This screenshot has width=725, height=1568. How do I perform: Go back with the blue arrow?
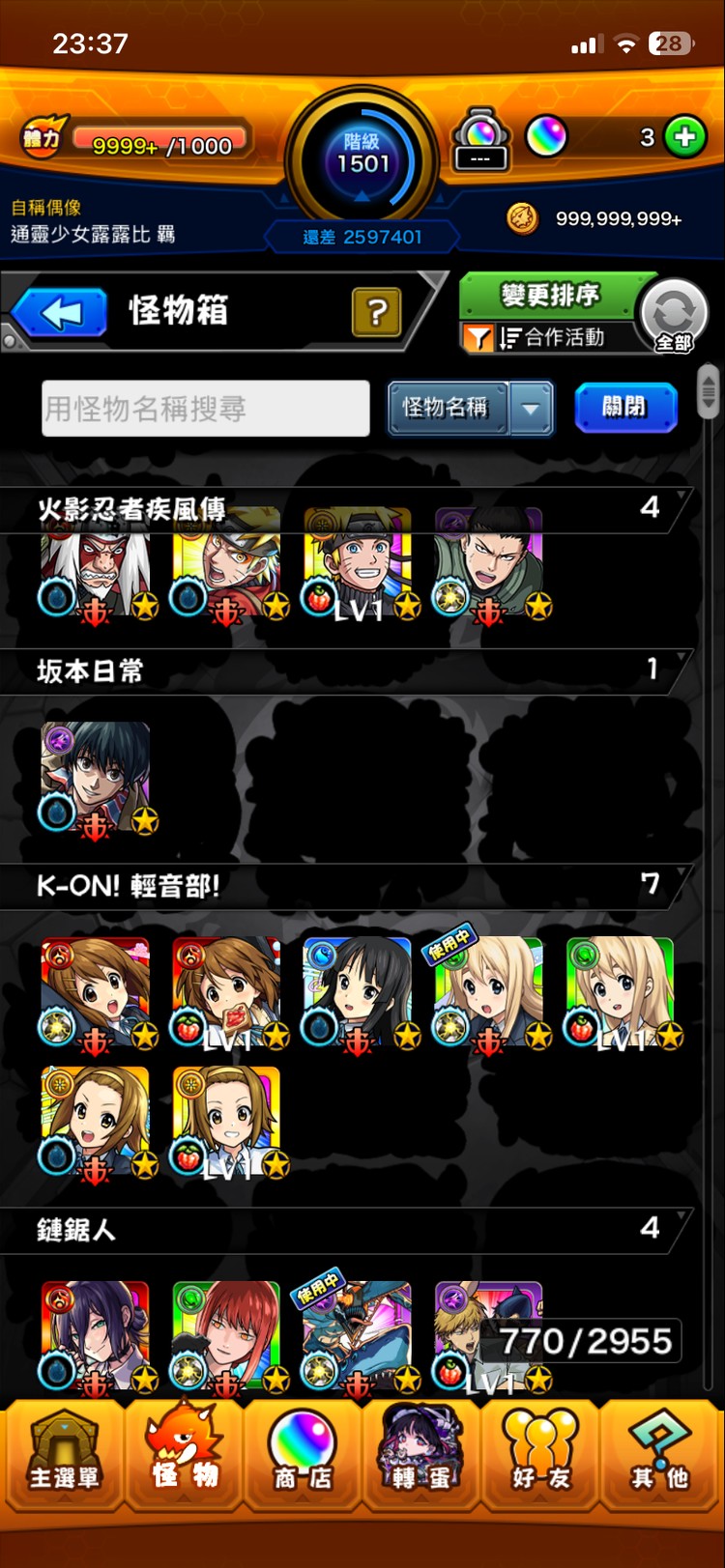coord(60,313)
